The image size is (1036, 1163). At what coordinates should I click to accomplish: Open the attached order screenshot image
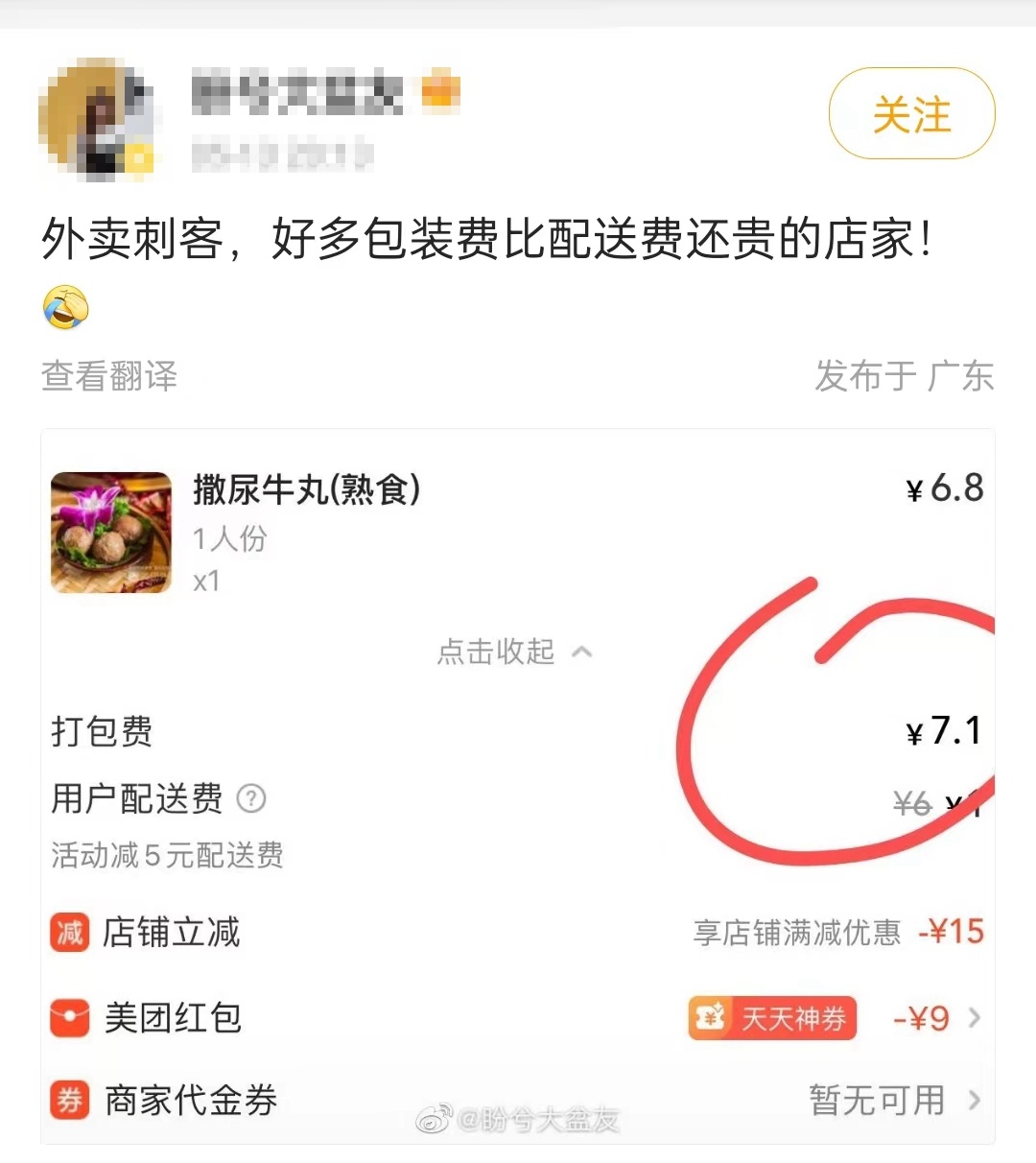point(518,785)
